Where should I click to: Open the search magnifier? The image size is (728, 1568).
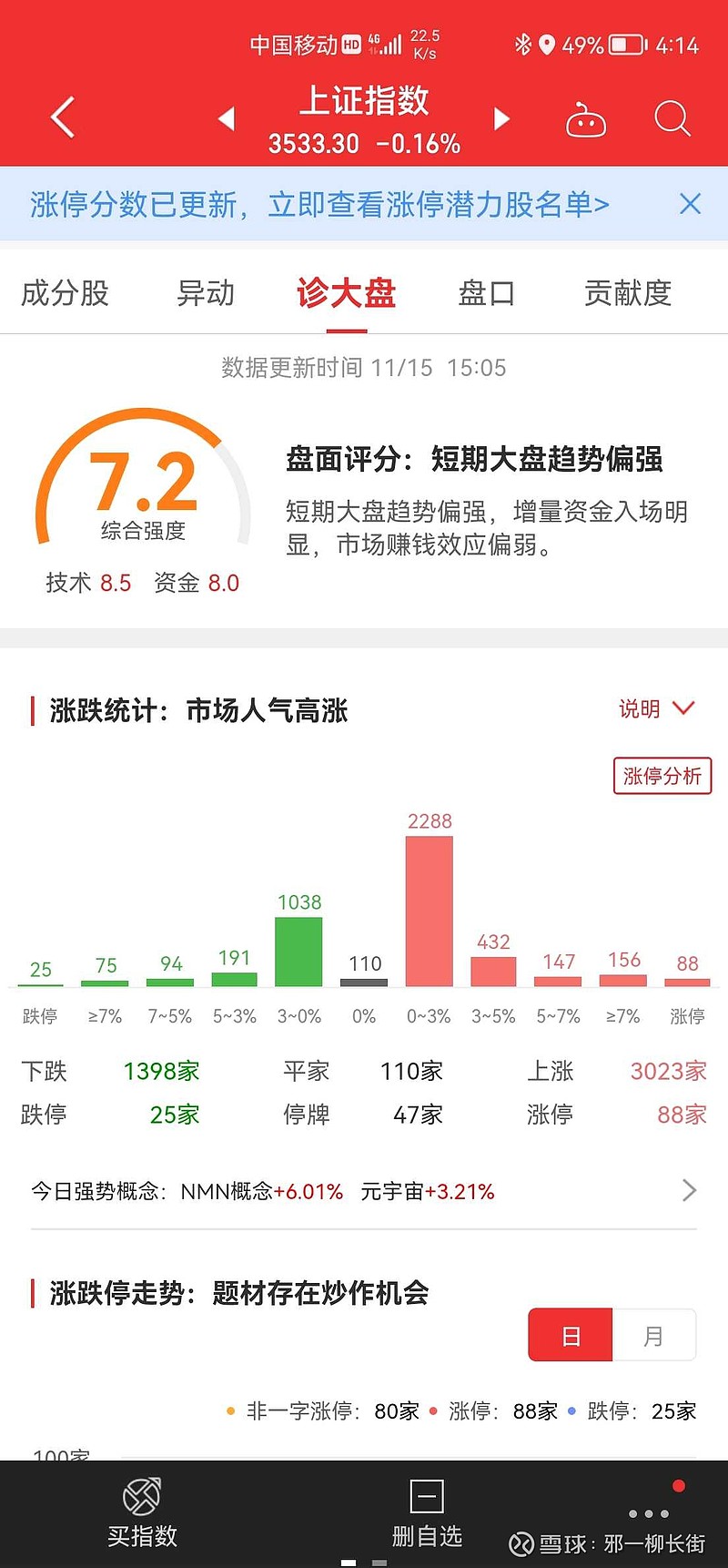pos(672,118)
